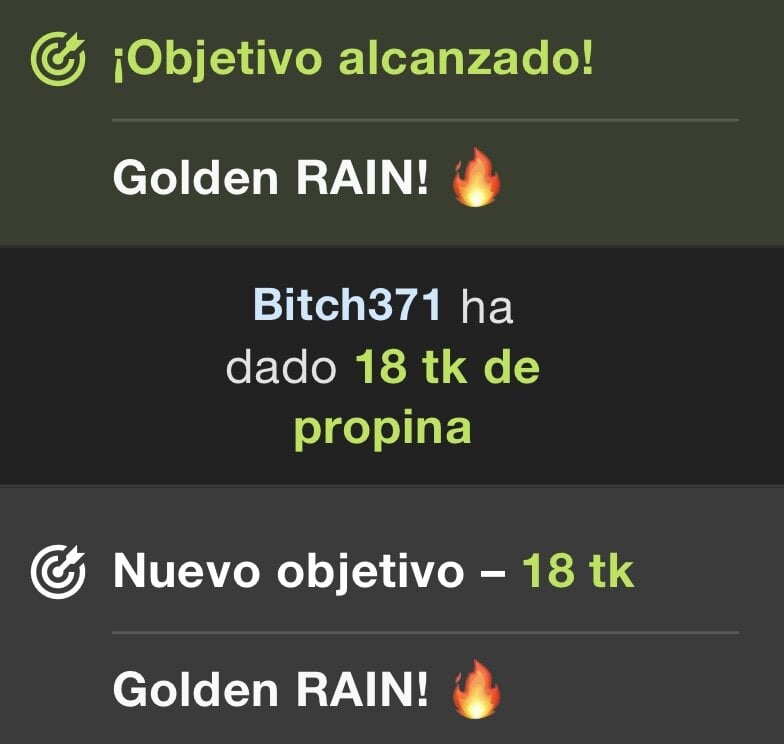The height and width of the screenshot is (744, 784).
Task: Open Bitch371's user profile
Action: point(347,306)
